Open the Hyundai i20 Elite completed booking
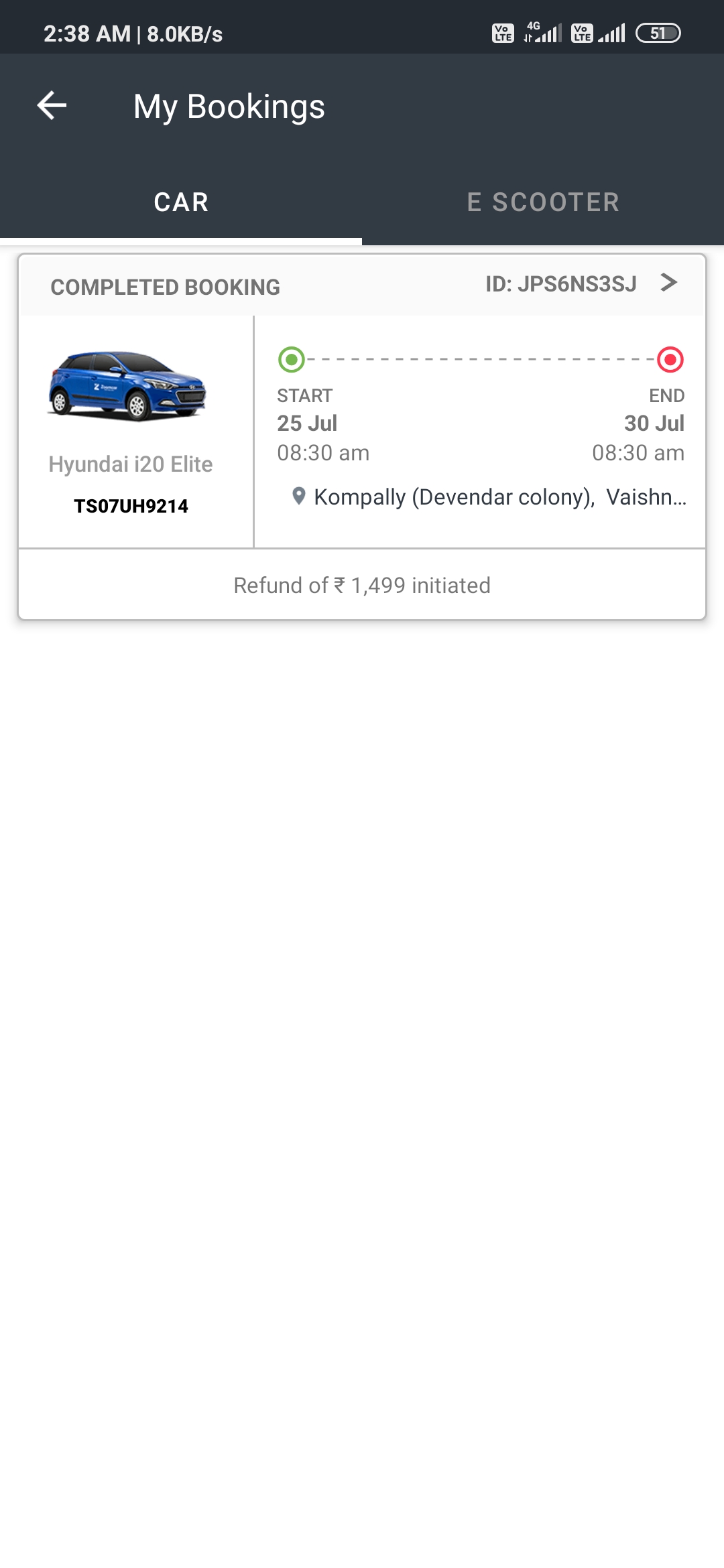 tap(362, 432)
